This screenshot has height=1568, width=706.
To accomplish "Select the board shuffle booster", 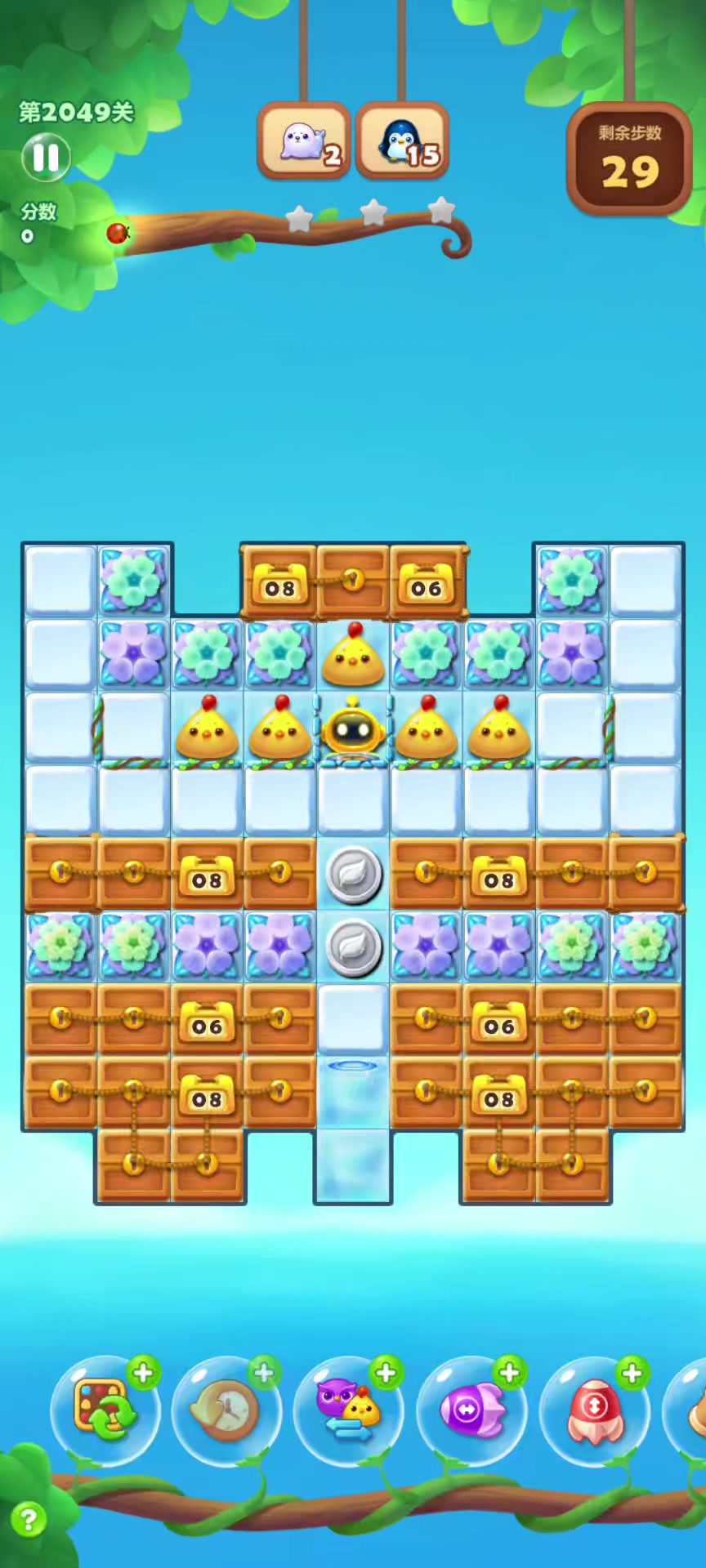I will pos(105,1410).
